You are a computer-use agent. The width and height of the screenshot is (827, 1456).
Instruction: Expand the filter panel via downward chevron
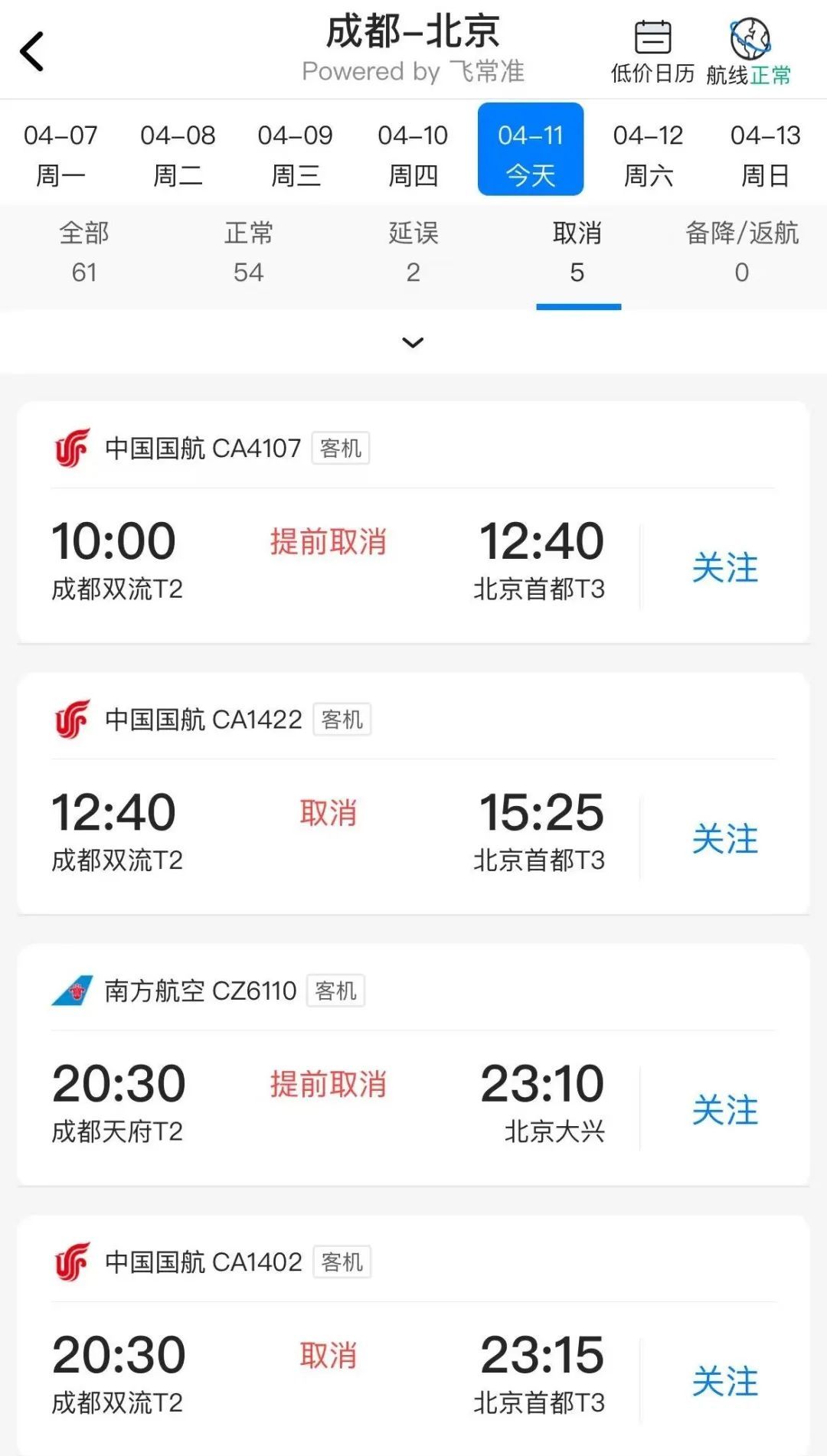point(413,342)
